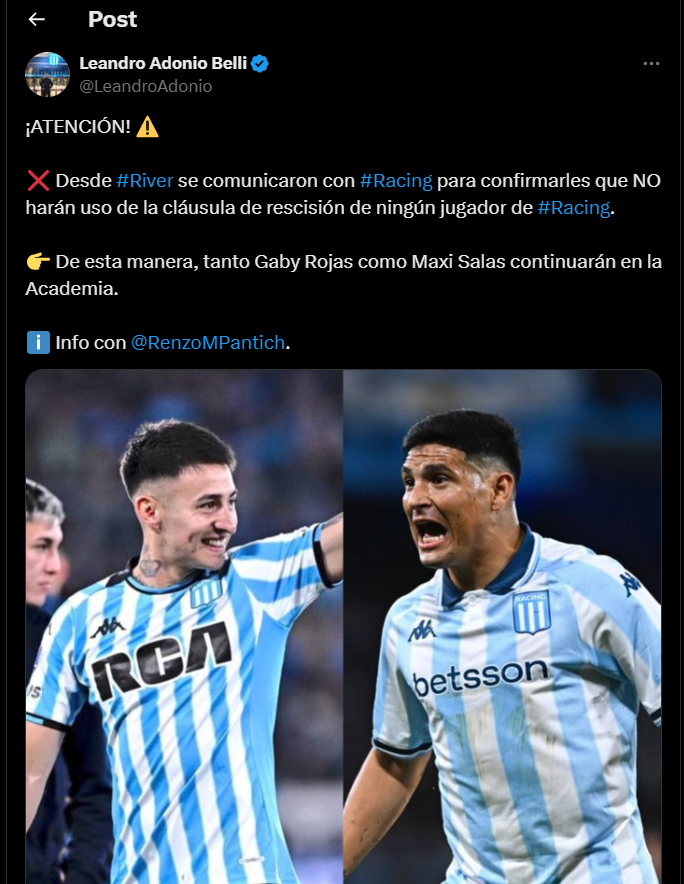
Task: Open the first #Racing hashtag after comunicaron con
Action: coord(396,181)
